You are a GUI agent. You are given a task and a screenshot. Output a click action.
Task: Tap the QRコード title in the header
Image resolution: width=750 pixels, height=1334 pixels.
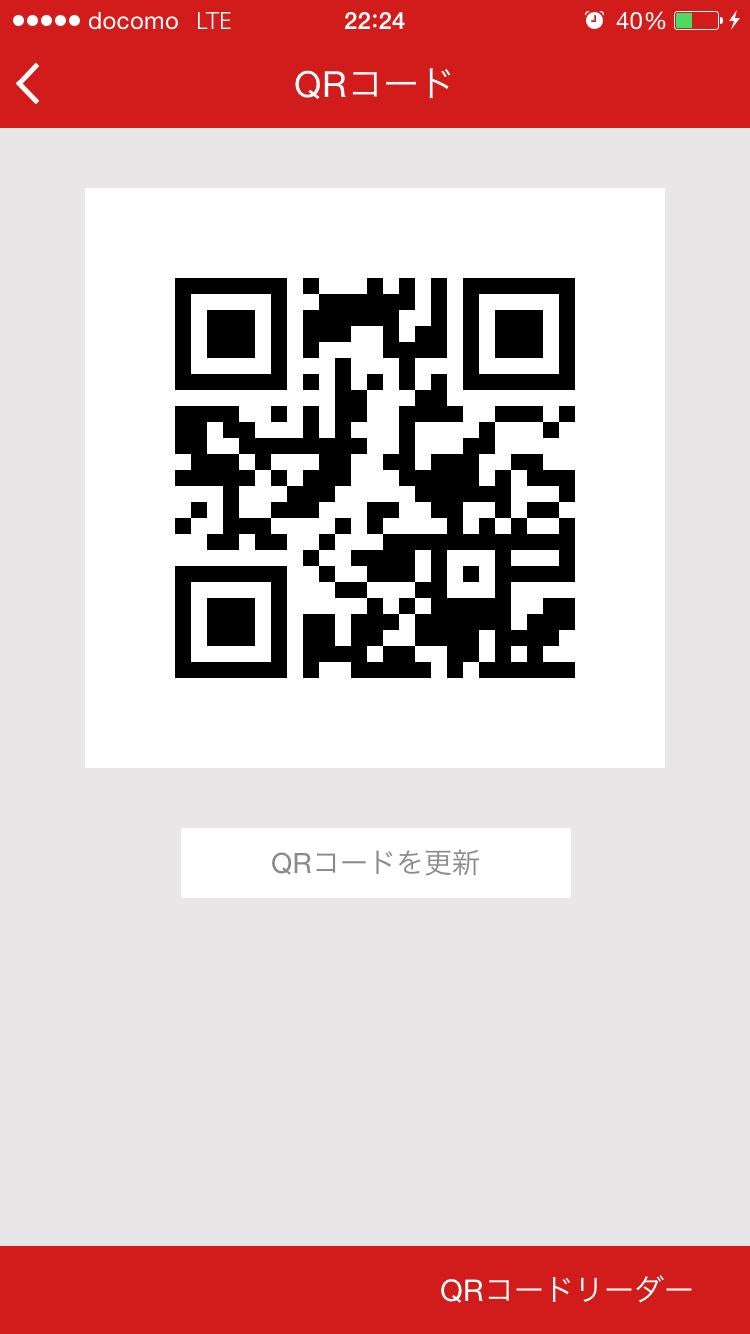point(375,84)
